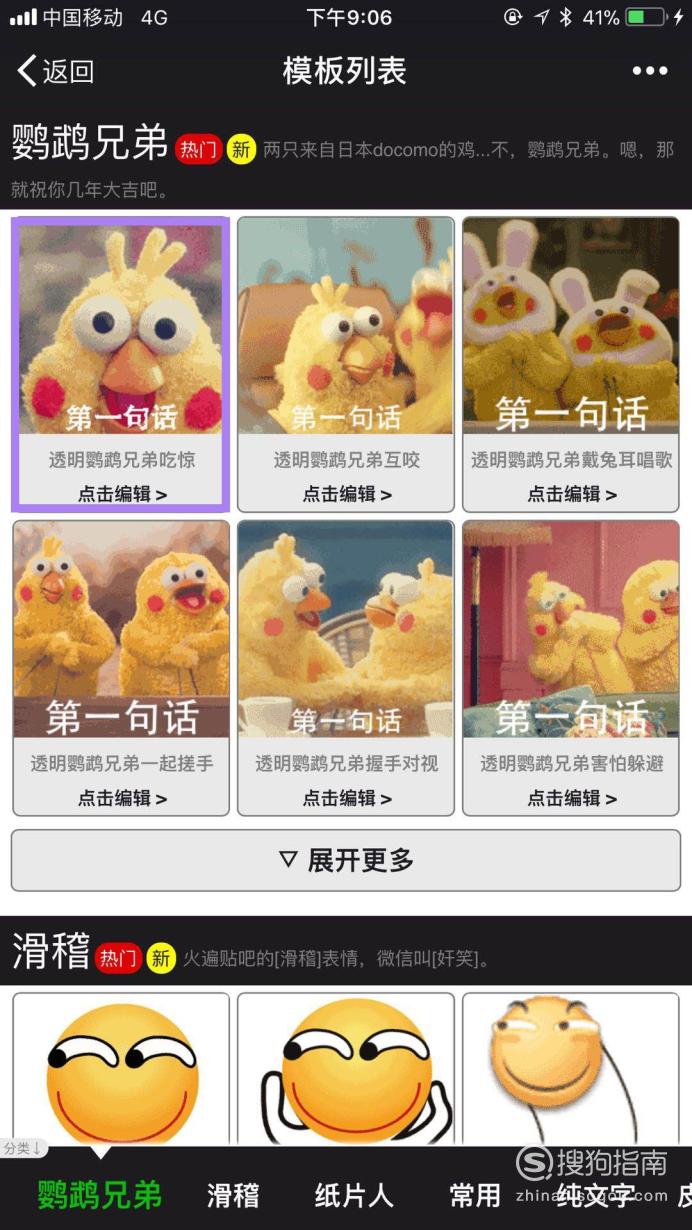The height and width of the screenshot is (1230, 692).
Task: Select the 常用 category tab
Action: 475,1195
